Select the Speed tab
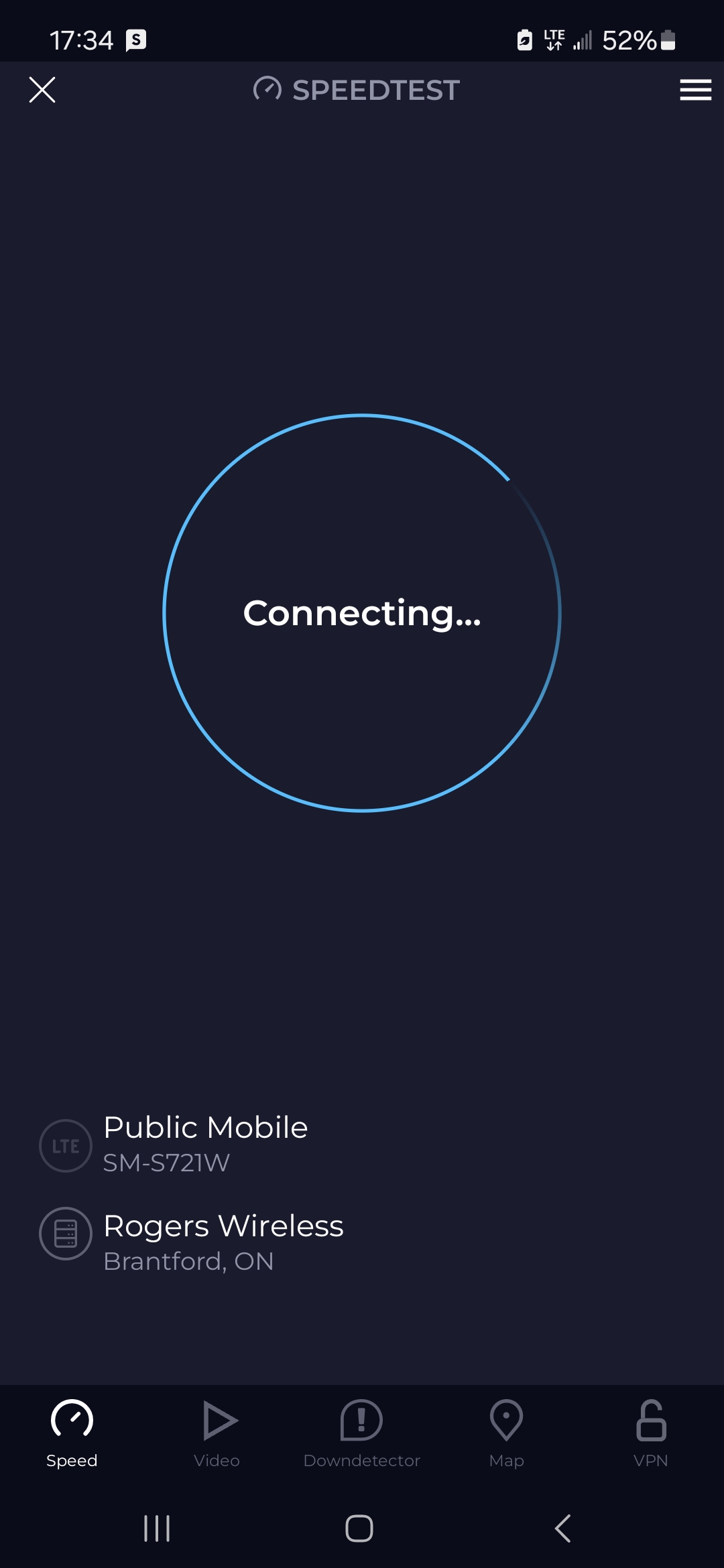This screenshot has height=1568, width=724. coord(72,1433)
